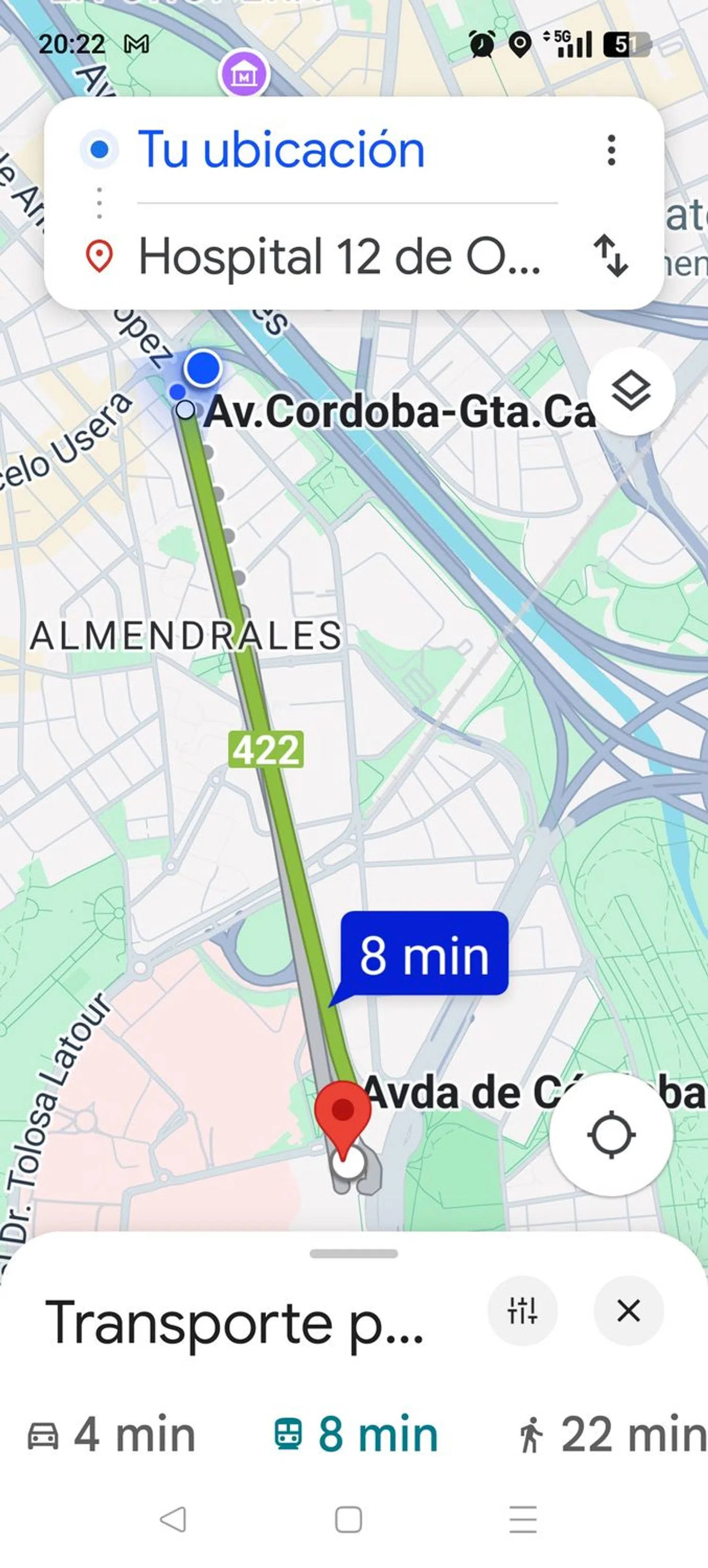
Task: Open recent apps from navigation bar
Action: tap(523, 1519)
